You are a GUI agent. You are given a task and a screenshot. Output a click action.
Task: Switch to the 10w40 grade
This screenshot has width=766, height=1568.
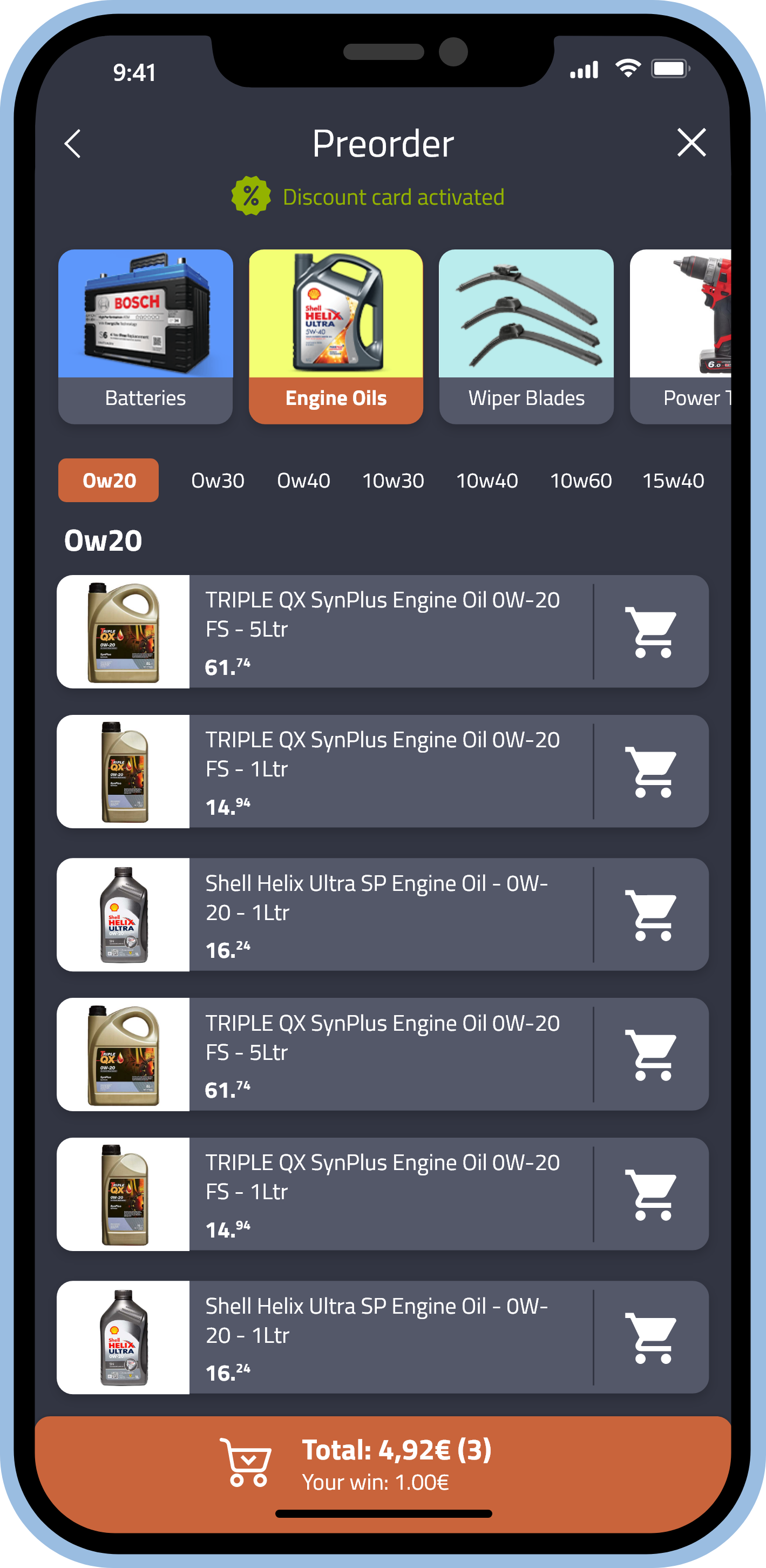pos(487,480)
